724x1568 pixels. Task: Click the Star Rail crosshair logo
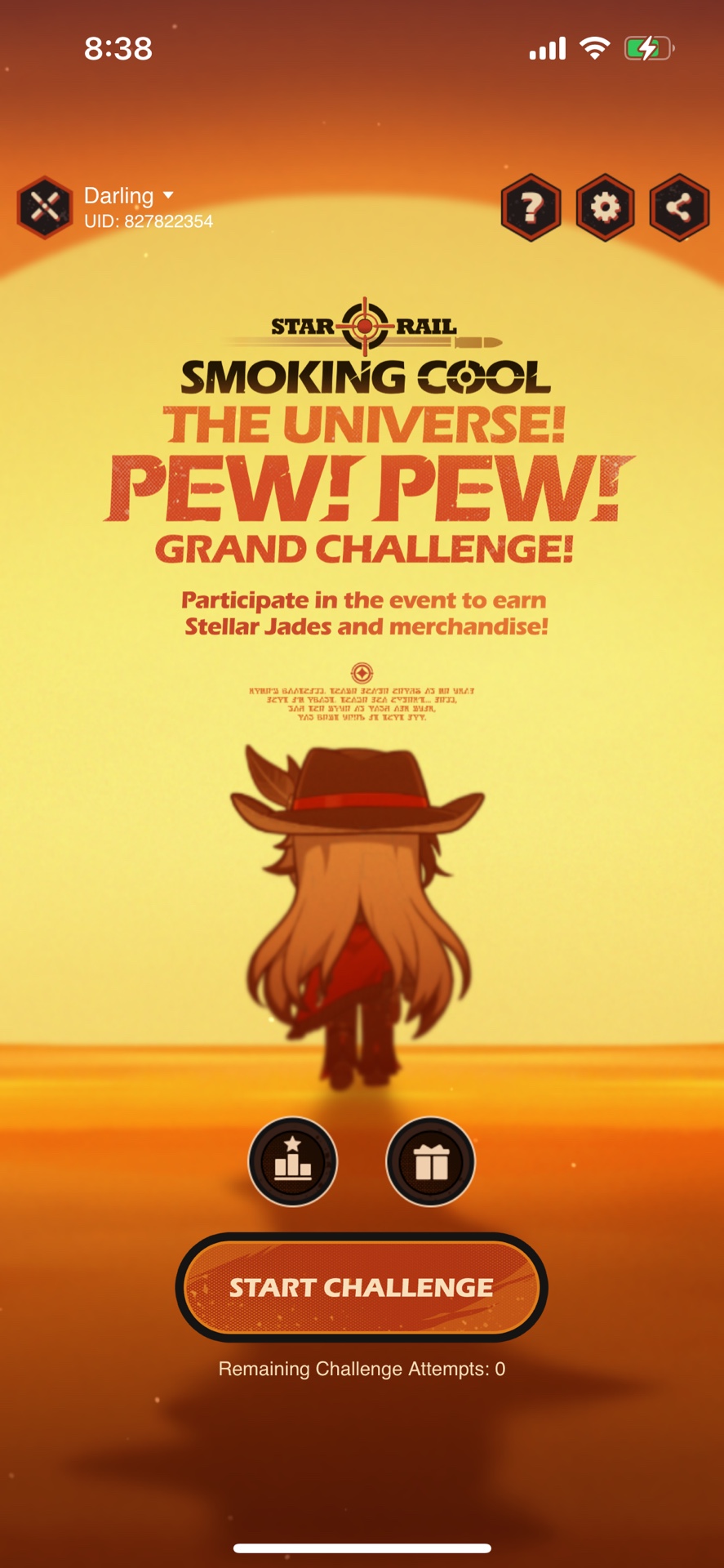tap(362, 325)
